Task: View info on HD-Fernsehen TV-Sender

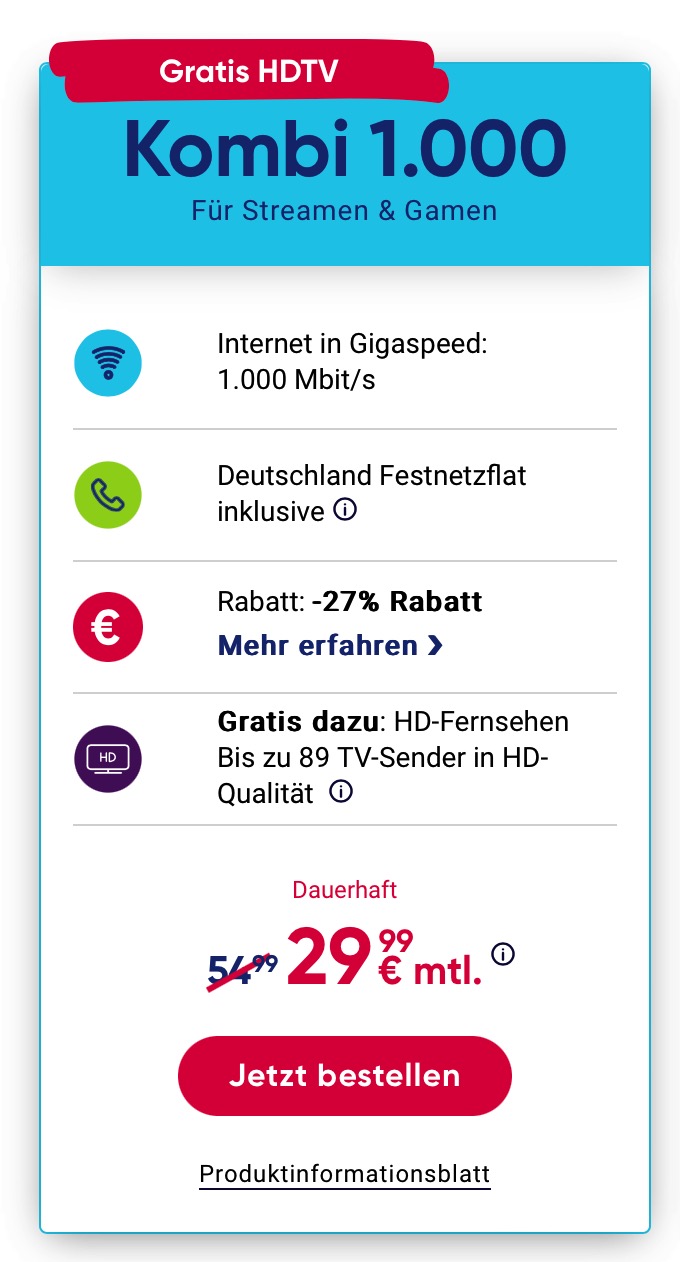Action: [341, 793]
